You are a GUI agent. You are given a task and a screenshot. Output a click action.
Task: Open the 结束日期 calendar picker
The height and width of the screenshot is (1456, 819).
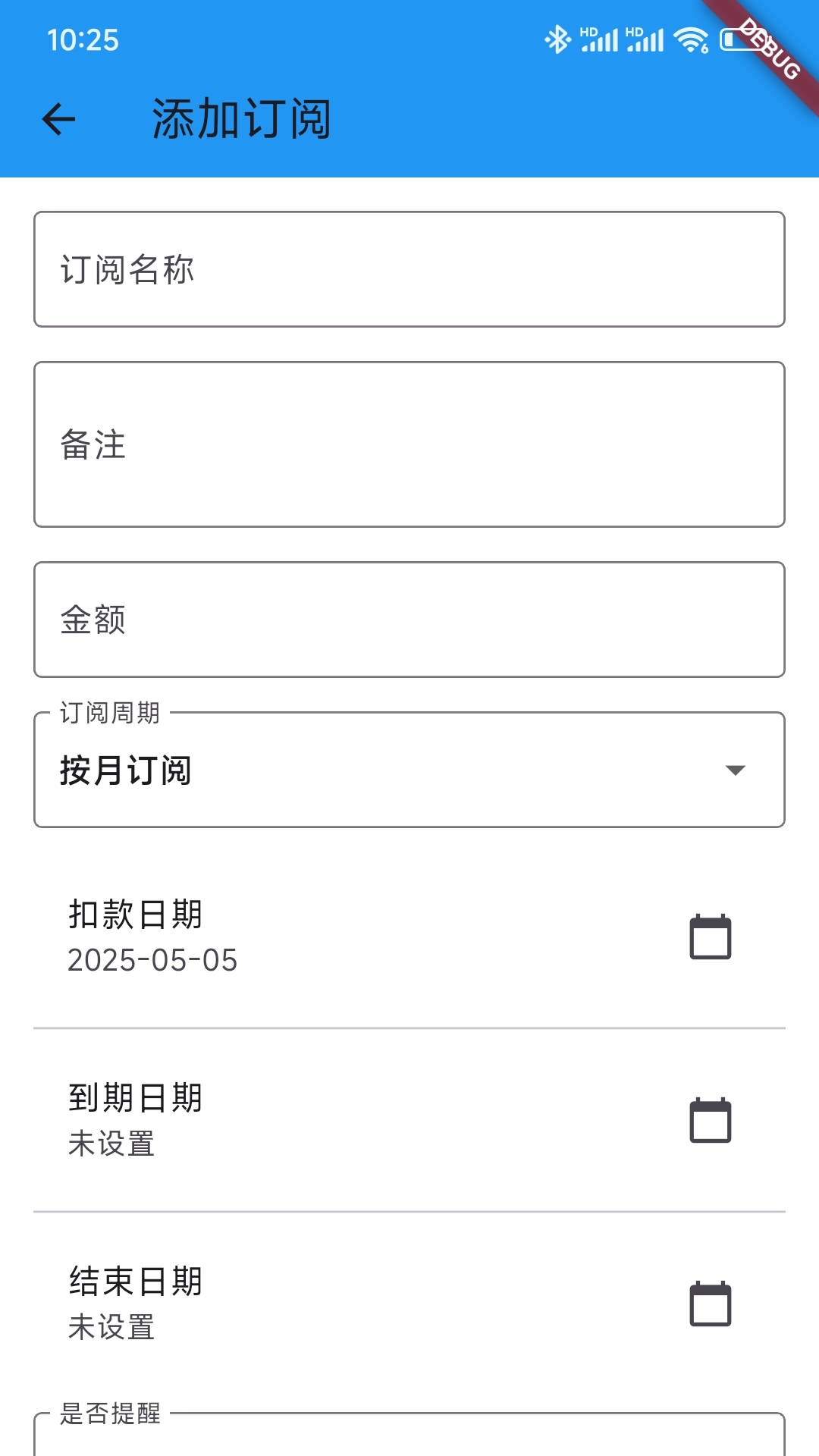pyautogui.click(x=711, y=1304)
